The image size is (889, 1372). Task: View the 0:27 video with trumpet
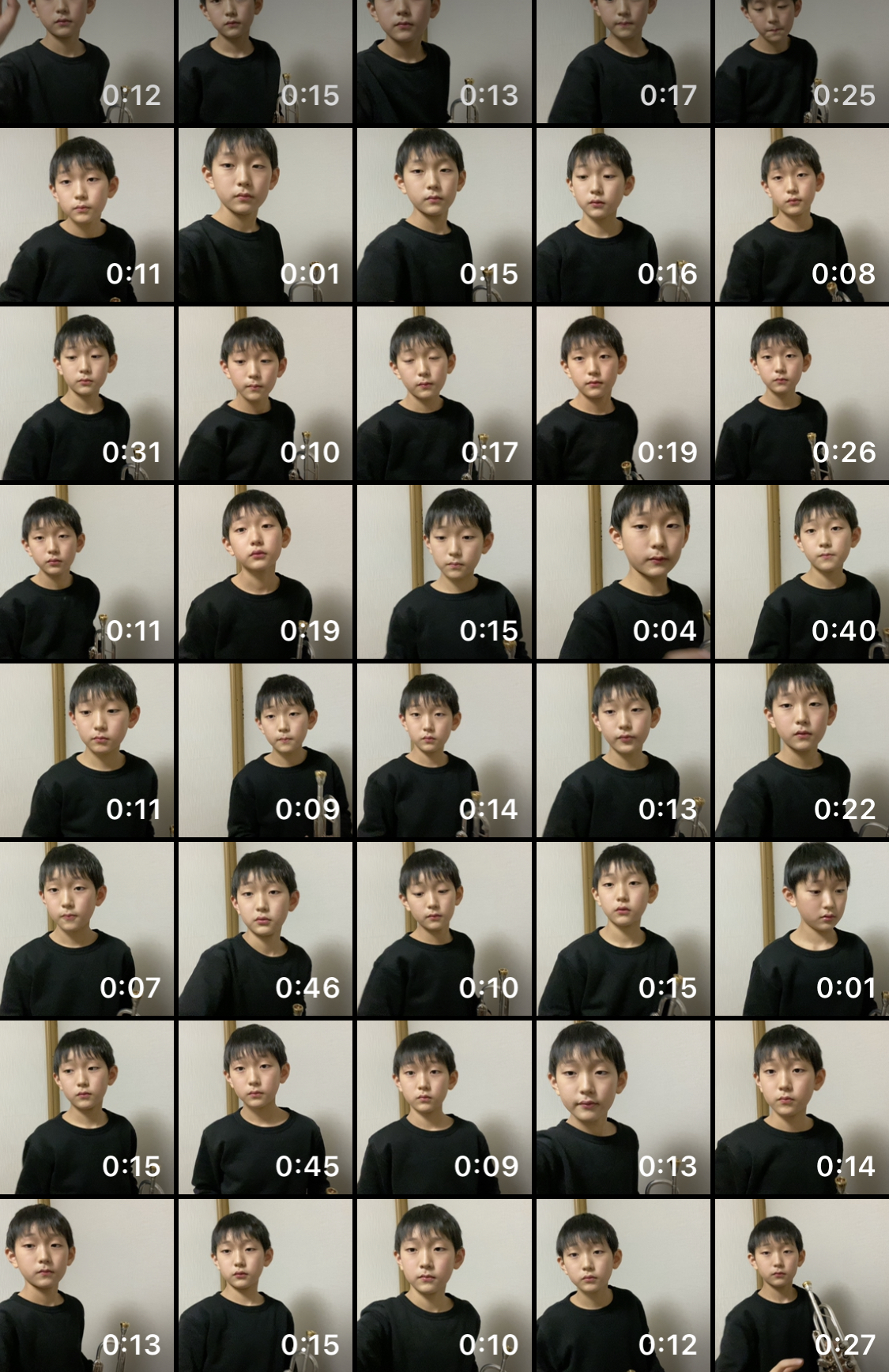click(x=801, y=1286)
